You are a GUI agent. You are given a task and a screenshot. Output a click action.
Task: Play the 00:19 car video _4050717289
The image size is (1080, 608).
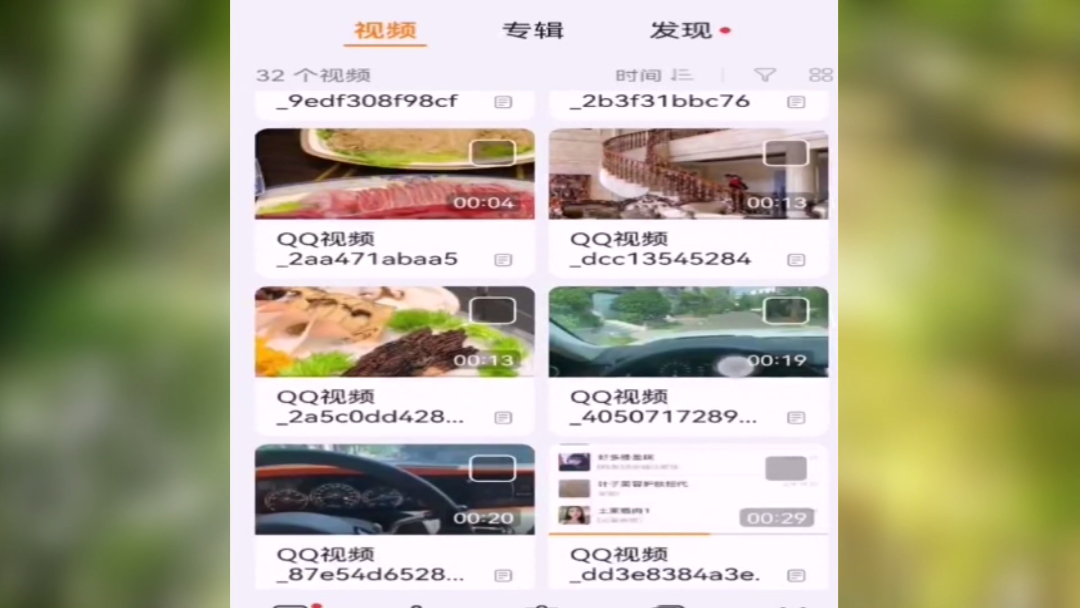(x=688, y=332)
